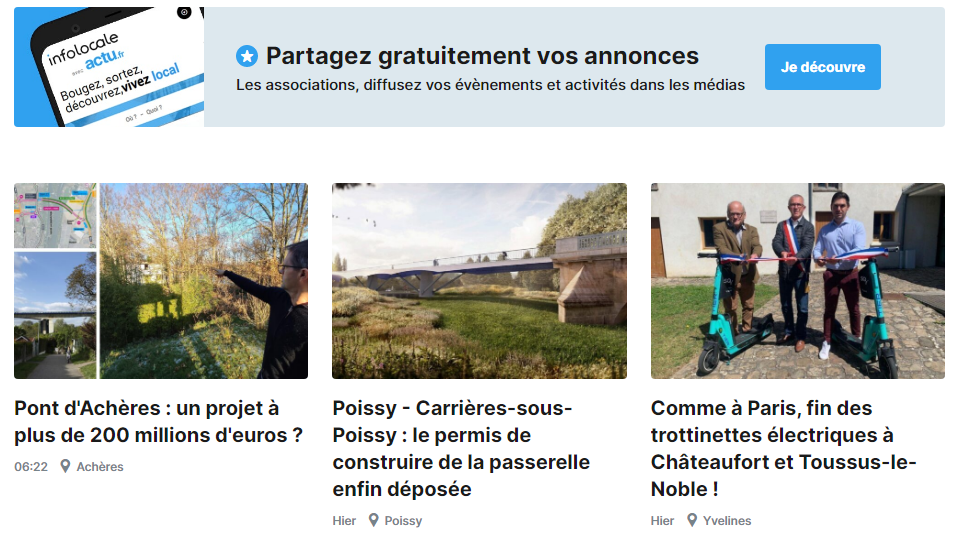Open the Pont d'Achères article photo
This screenshot has height=541, width=955.
(161, 281)
